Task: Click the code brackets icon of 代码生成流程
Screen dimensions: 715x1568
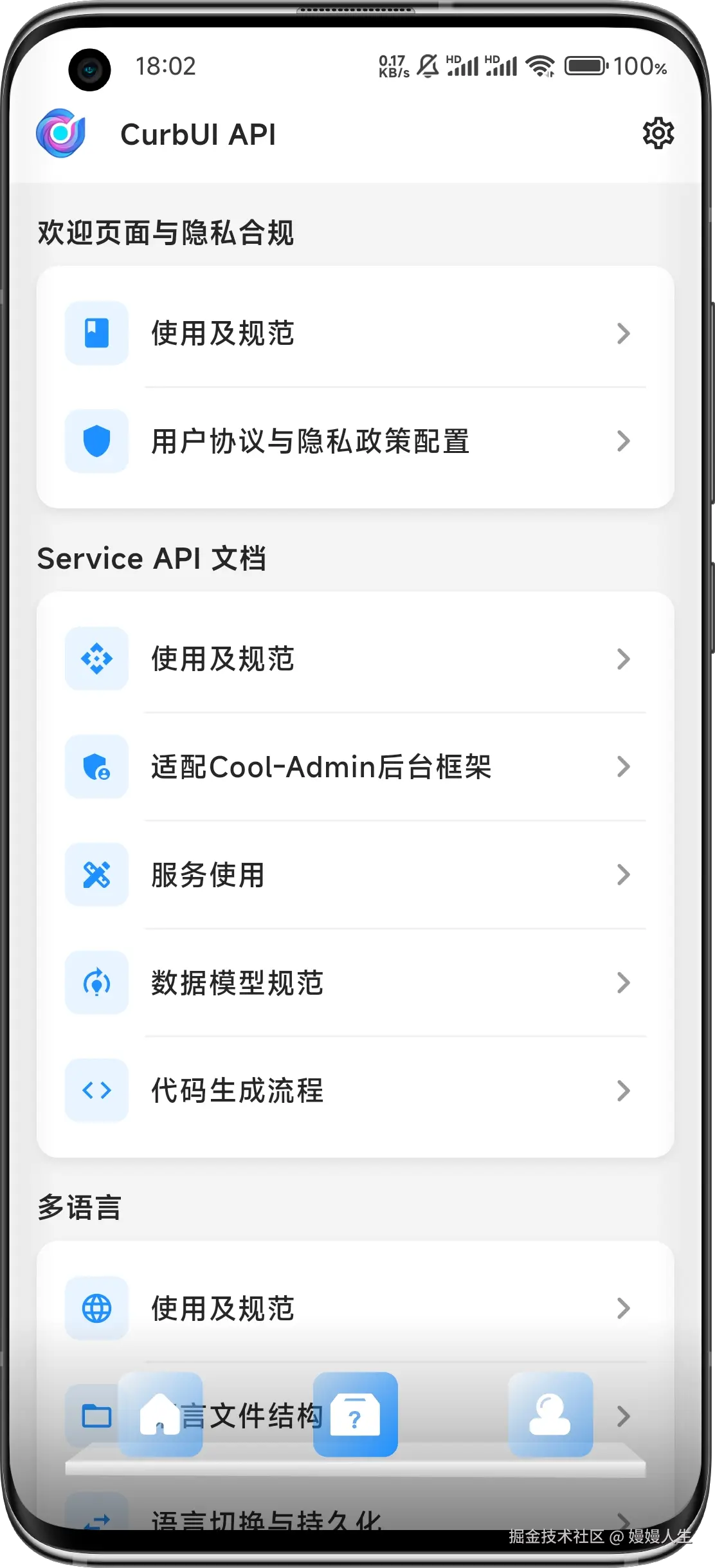Action: tap(96, 1091)
